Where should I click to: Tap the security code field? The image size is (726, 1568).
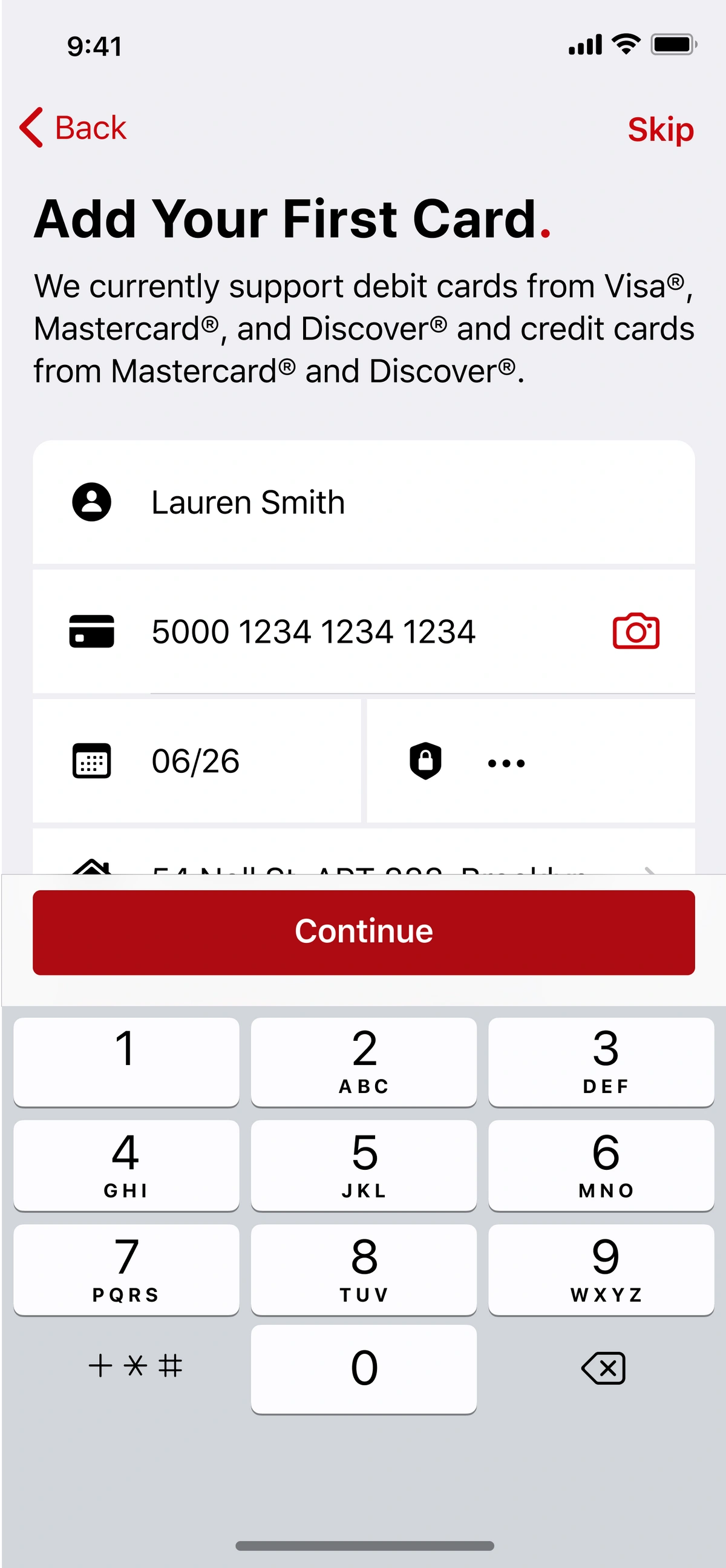(531, 761)
